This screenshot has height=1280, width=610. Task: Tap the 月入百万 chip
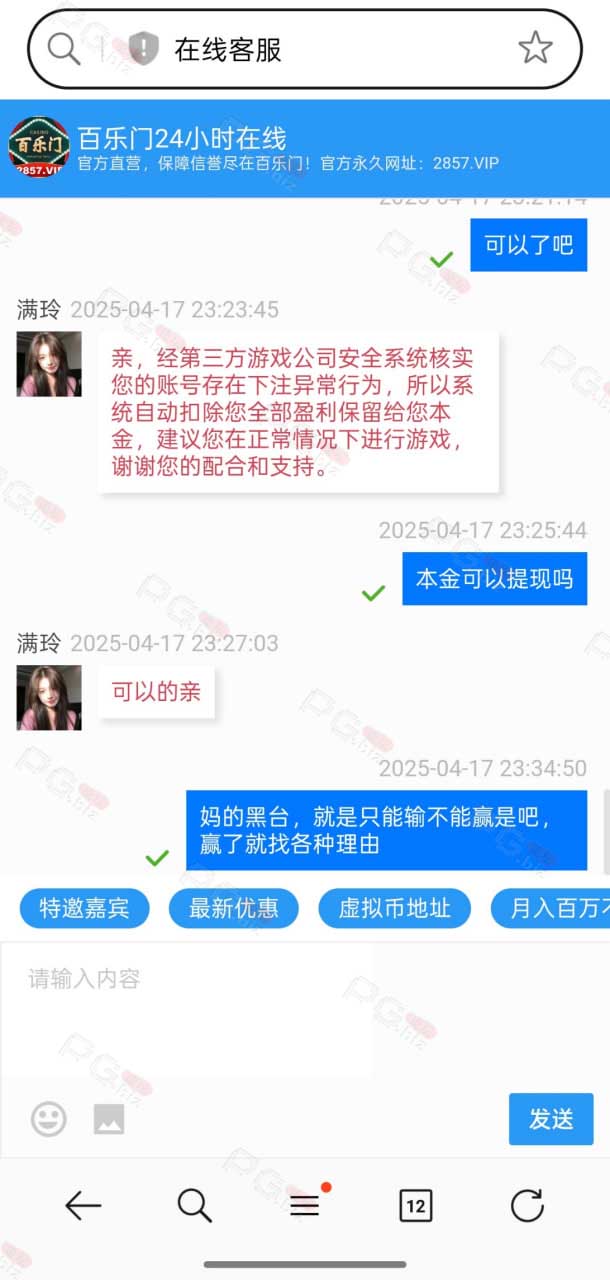click(x=551, y=908)
